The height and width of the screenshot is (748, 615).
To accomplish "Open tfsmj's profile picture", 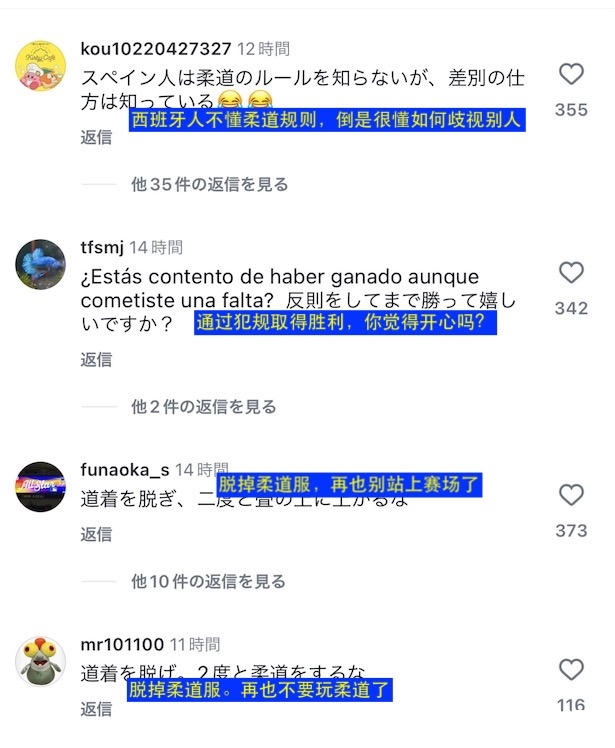I will (x=41, y=265).
